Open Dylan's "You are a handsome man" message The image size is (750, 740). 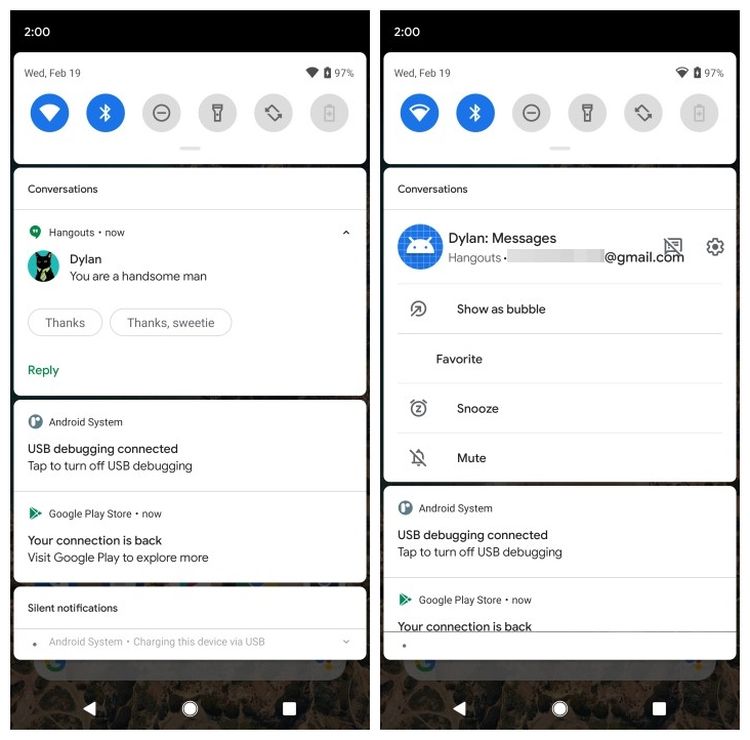[138, 268]
